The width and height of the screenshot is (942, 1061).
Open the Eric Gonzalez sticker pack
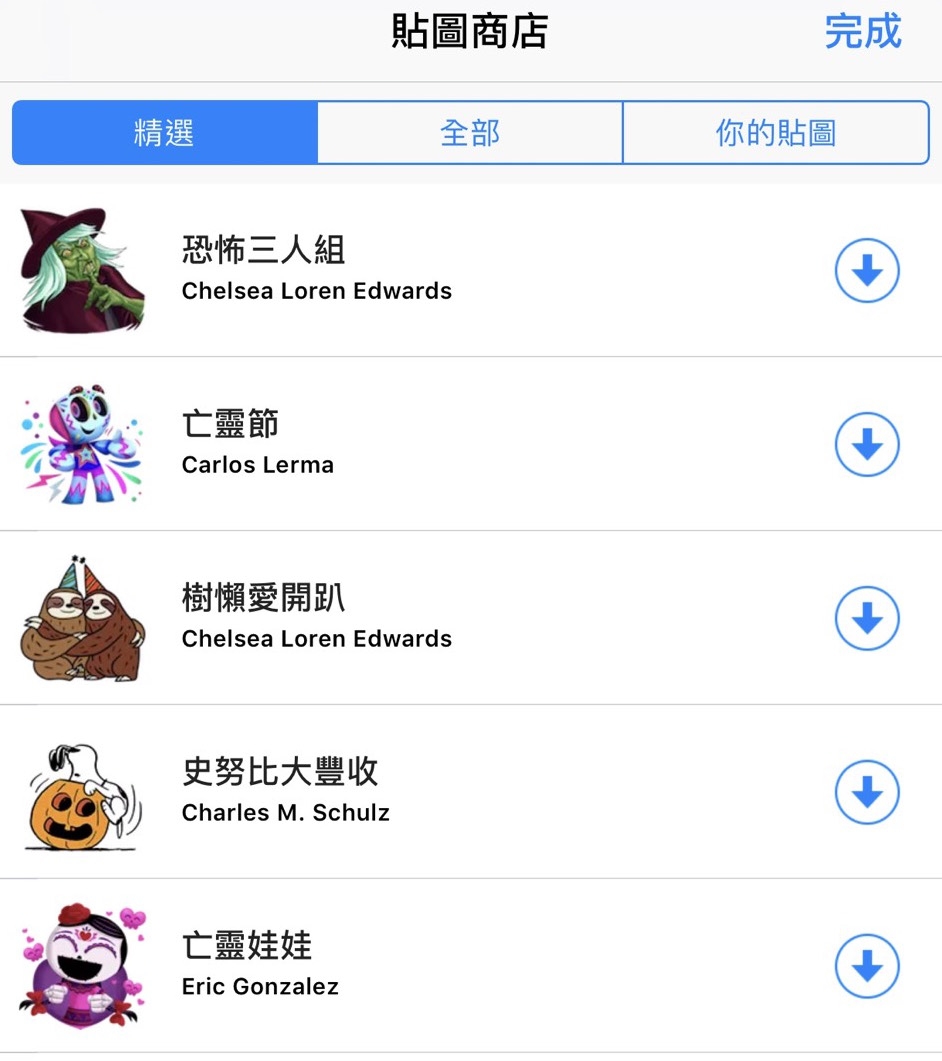400,966
